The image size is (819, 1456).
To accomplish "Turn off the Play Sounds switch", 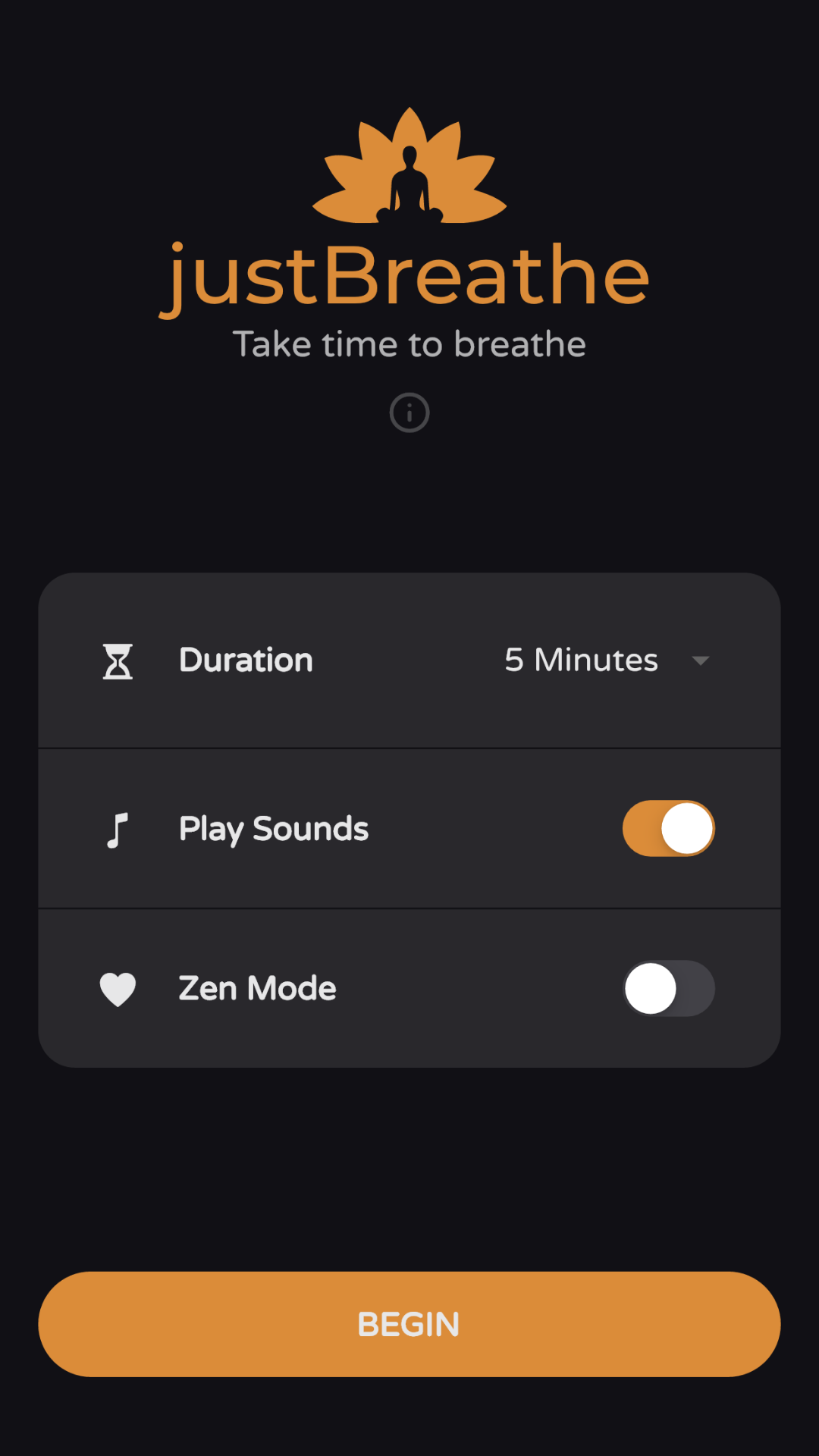I will 668,828.
